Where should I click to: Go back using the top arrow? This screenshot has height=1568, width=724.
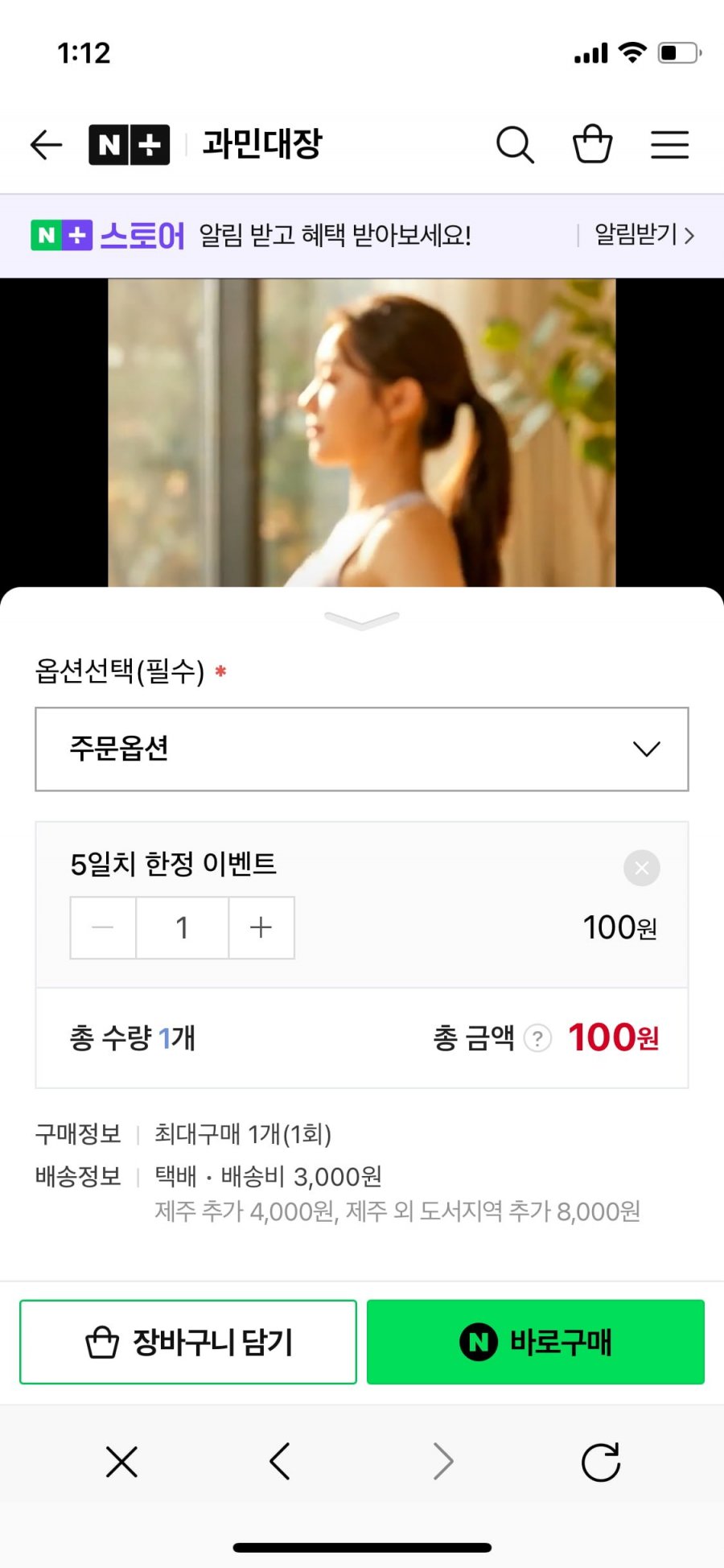pyautogui.click(x=46, y=145)
